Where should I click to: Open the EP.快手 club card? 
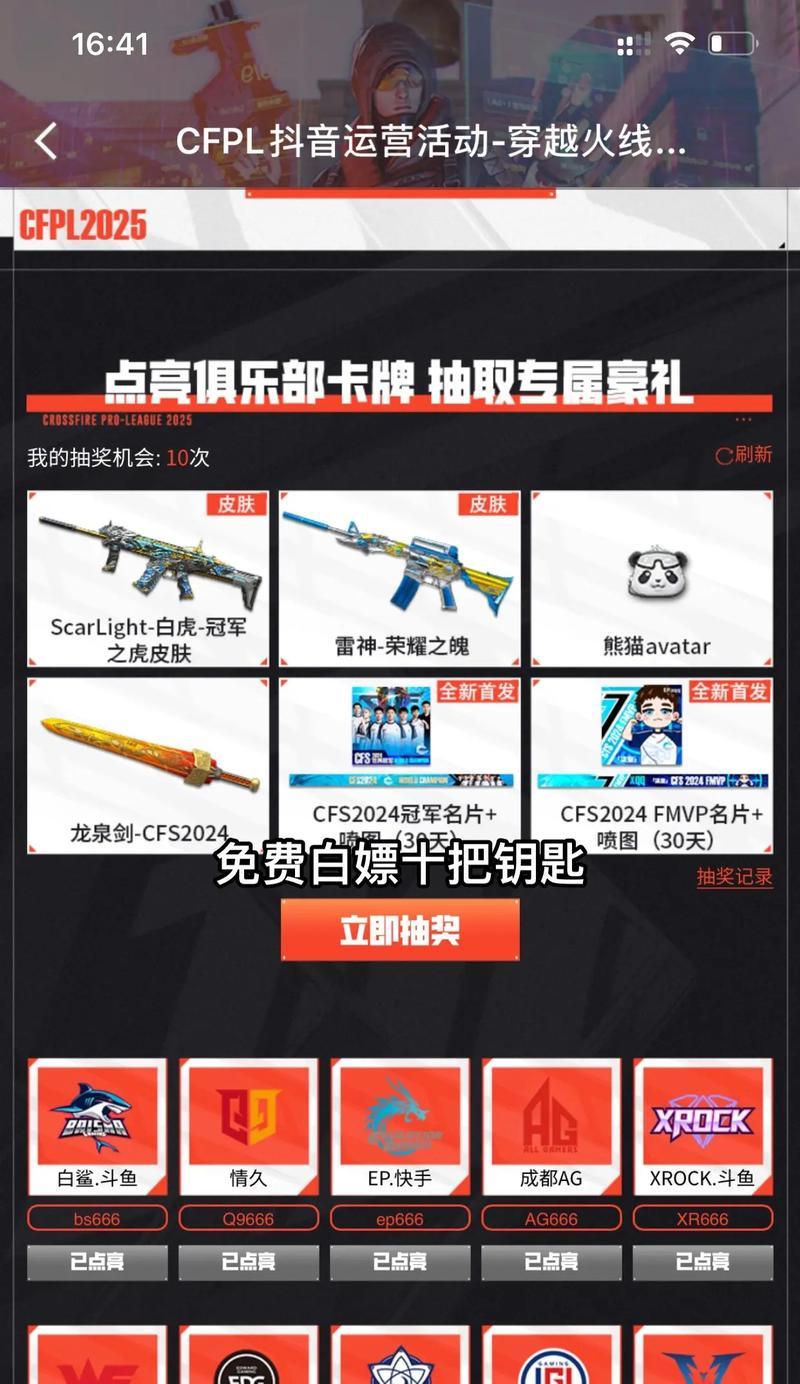pos(400,1127)
